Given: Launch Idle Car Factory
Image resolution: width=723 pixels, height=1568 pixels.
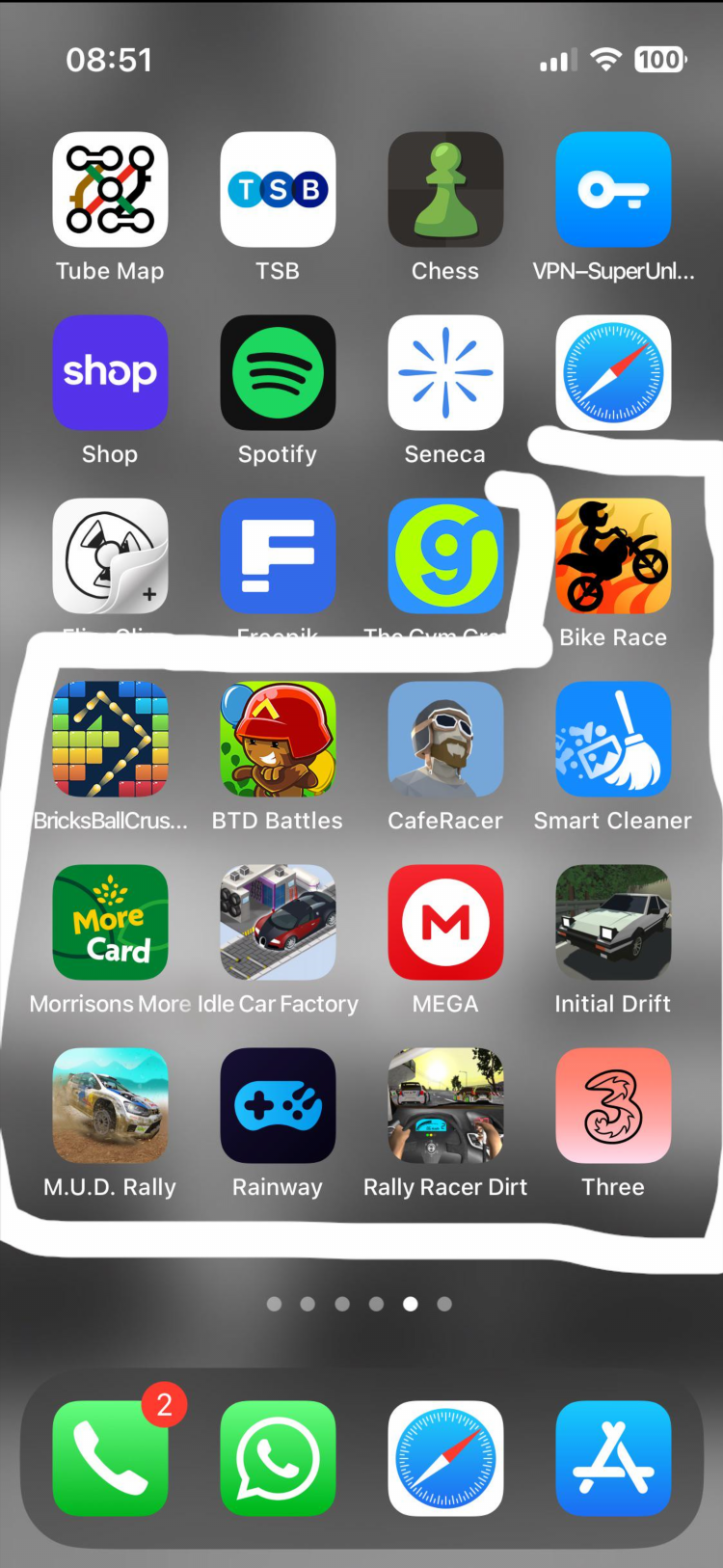Looking at the screenshot, I should [x=278, y=923].
